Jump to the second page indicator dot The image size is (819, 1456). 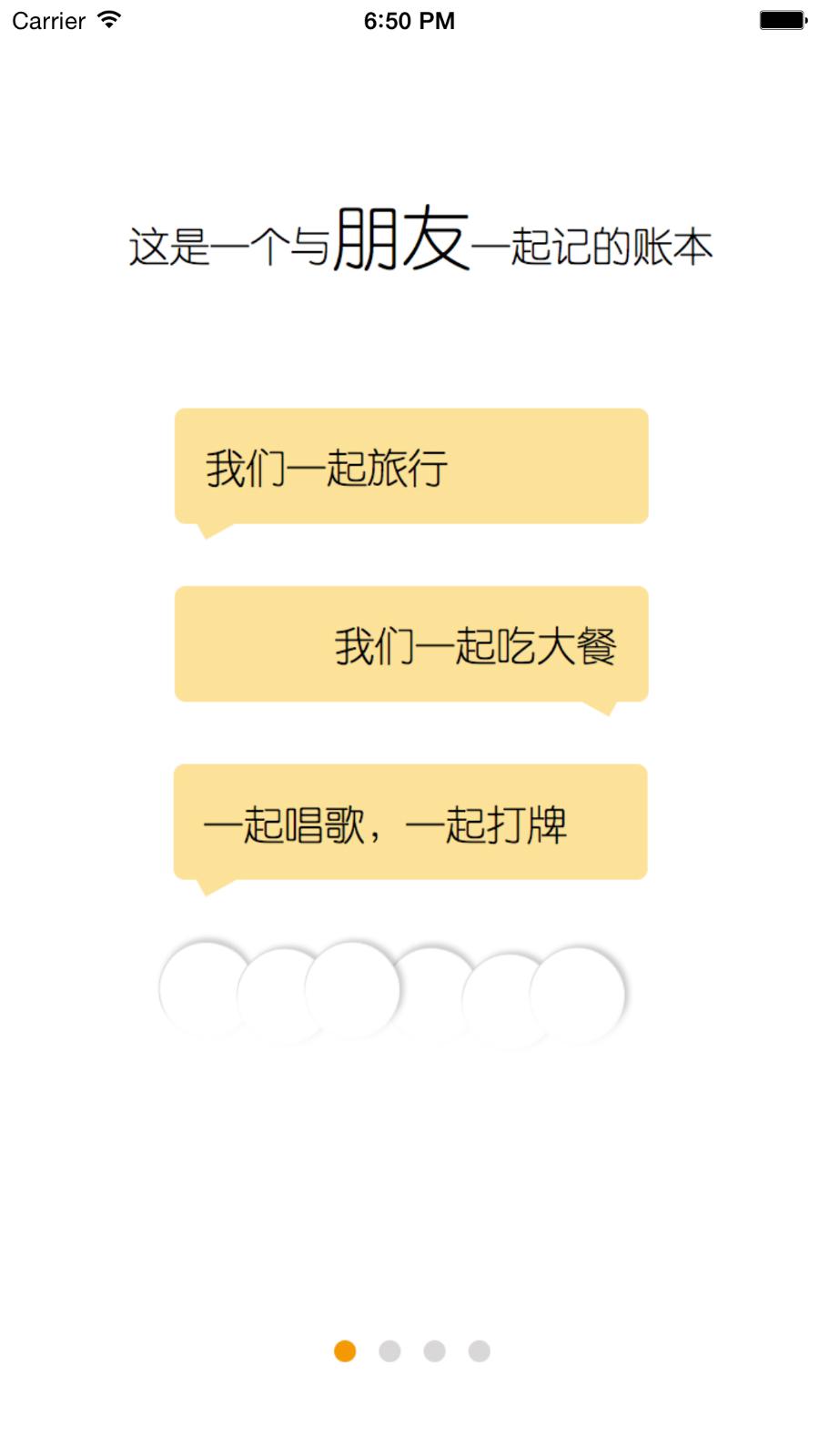(389, 1351)
